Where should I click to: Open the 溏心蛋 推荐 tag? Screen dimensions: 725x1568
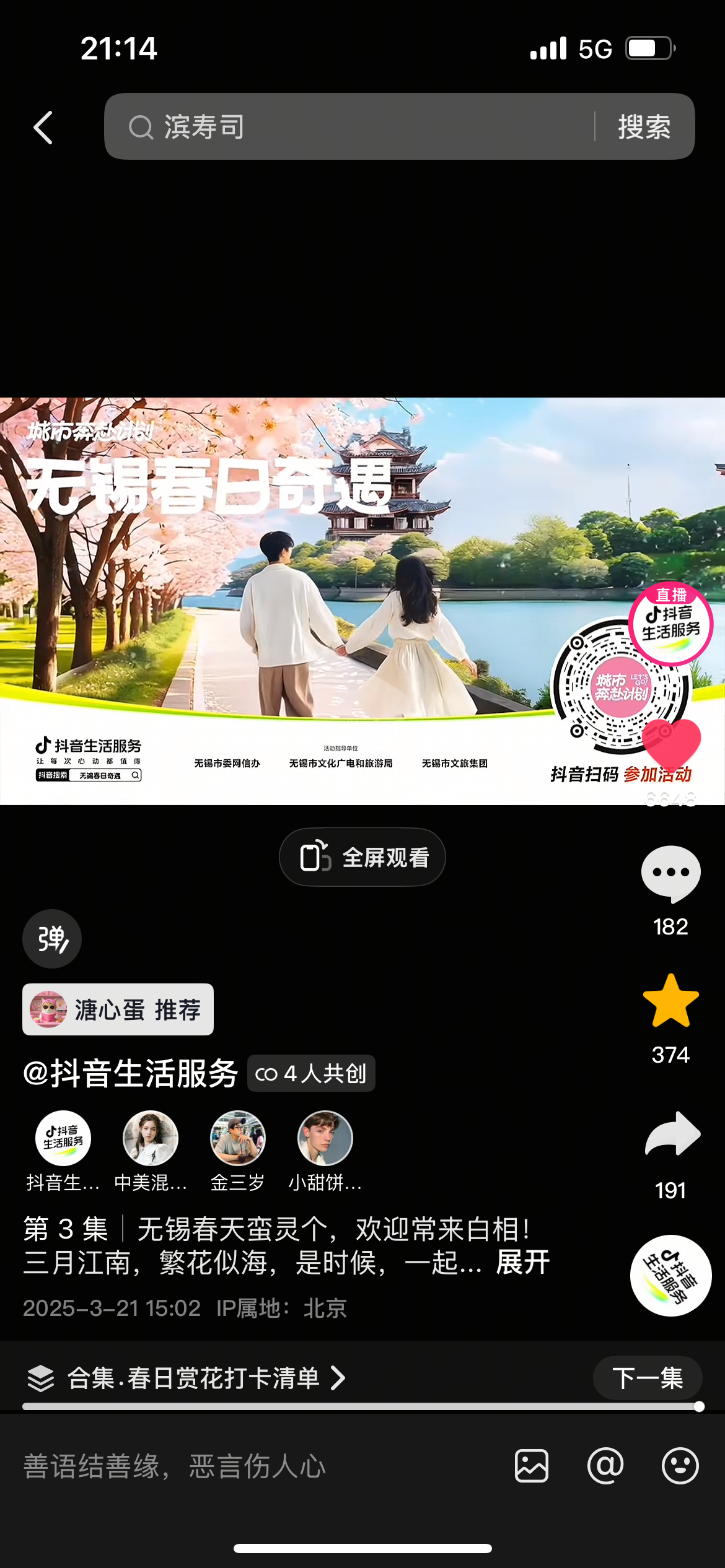(x=118, y=1009)
